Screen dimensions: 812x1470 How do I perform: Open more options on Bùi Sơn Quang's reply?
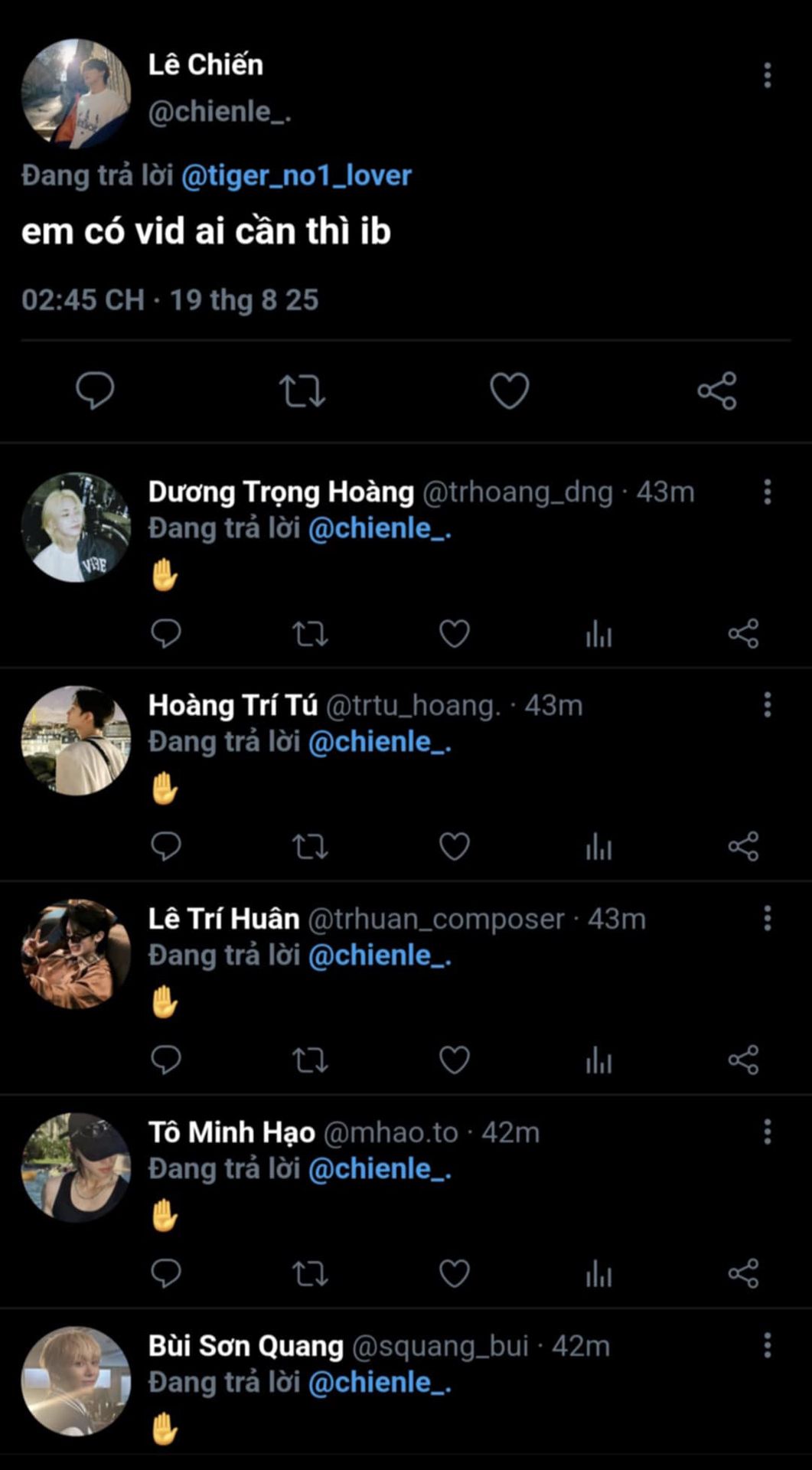pos(767,1345)
